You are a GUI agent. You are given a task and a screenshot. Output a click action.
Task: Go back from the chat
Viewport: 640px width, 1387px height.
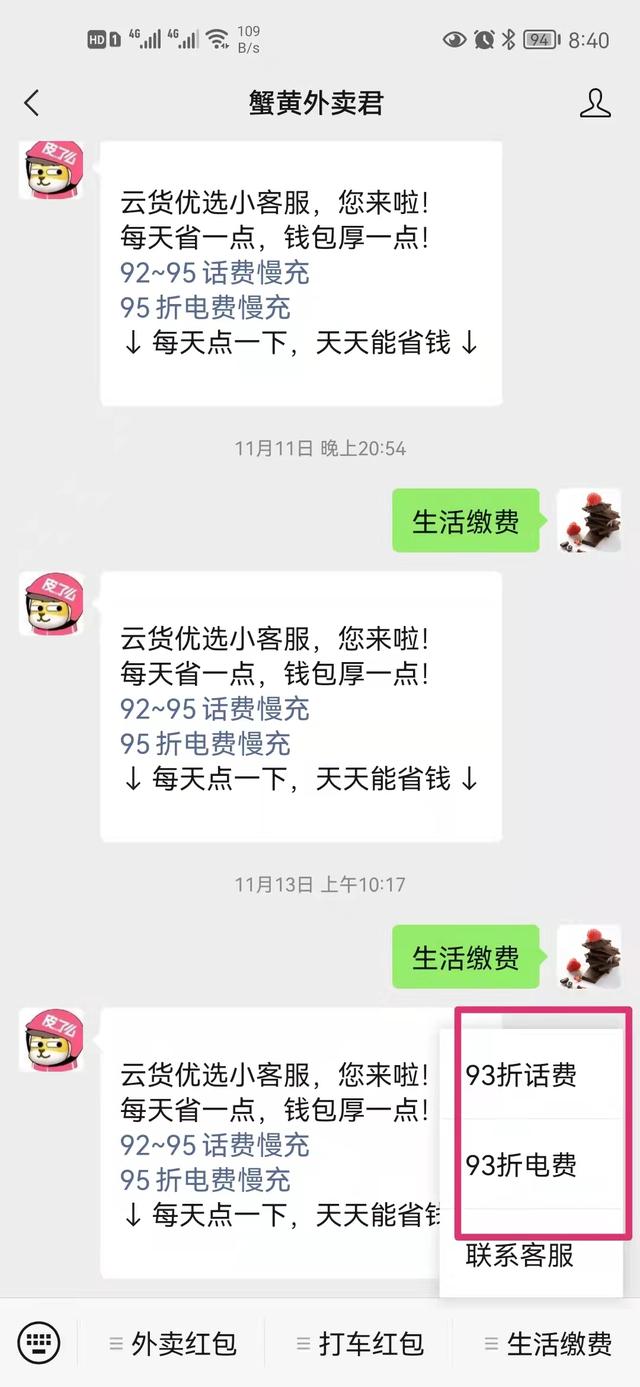32,103
